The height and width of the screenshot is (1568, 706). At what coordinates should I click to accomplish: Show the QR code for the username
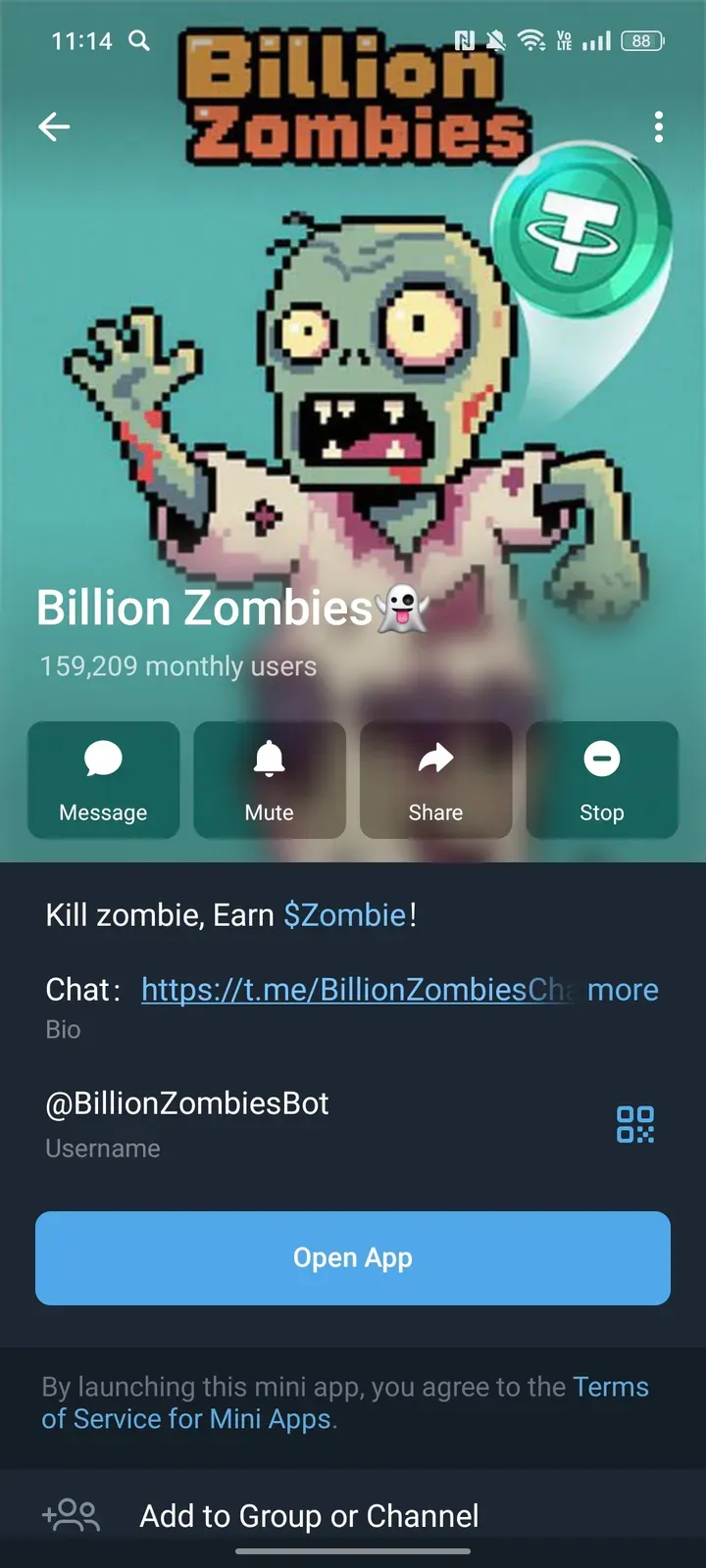635,1124
